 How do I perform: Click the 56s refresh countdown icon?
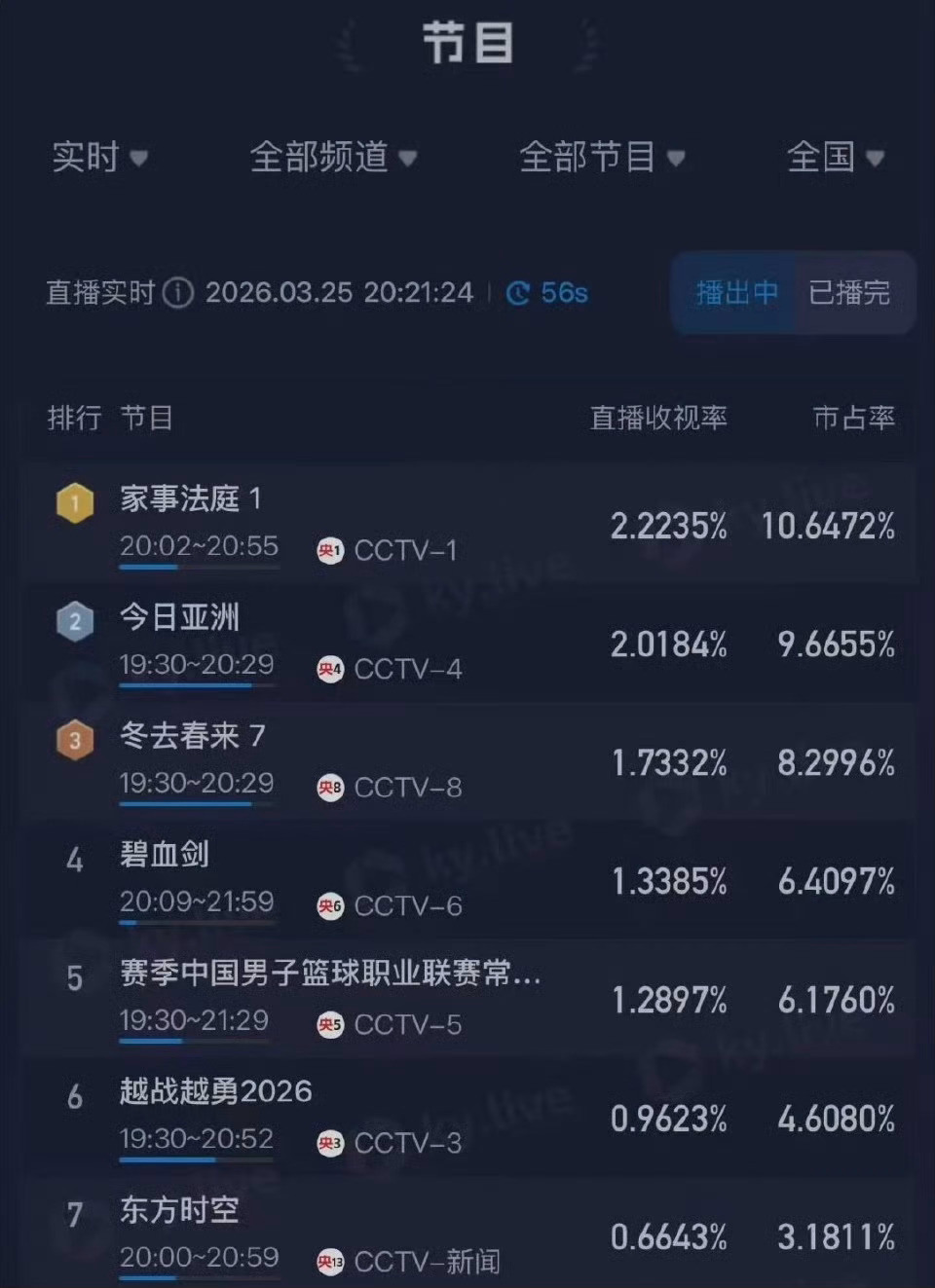pyautogui.click(x=519, y=291)
